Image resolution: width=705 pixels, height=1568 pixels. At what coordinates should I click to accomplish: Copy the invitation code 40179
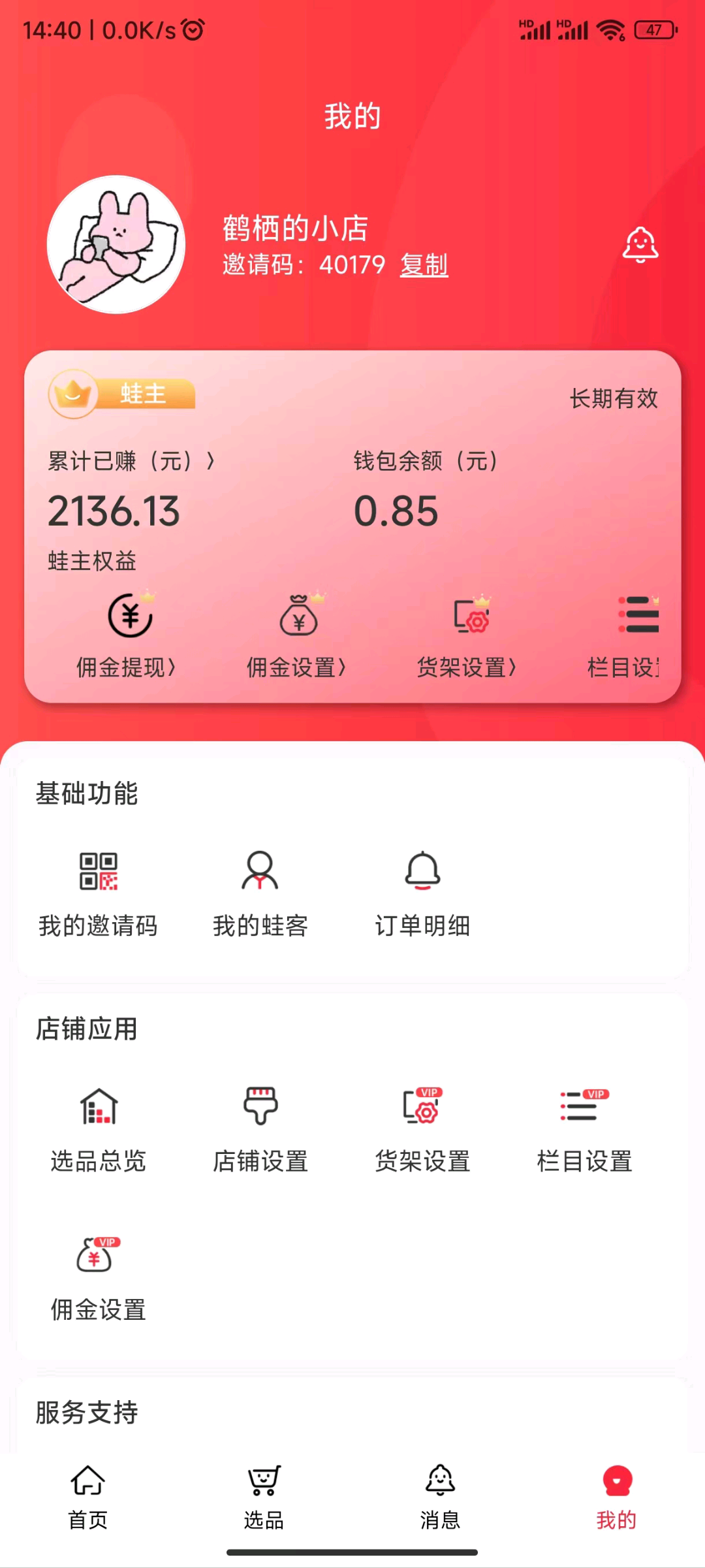pyautogui.click(x=424, y=265)
